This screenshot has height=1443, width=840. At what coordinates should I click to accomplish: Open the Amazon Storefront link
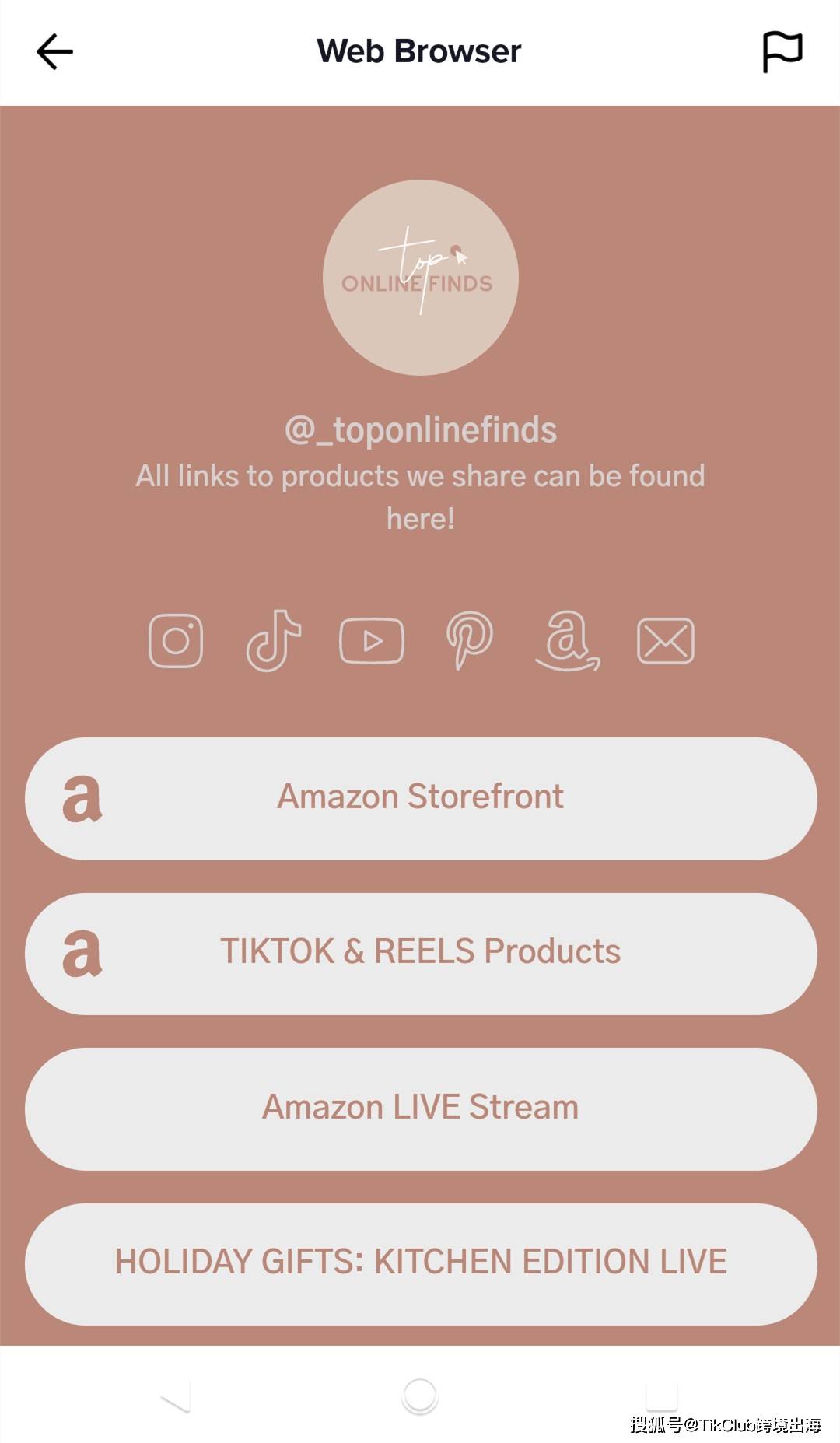click(421, 798)
